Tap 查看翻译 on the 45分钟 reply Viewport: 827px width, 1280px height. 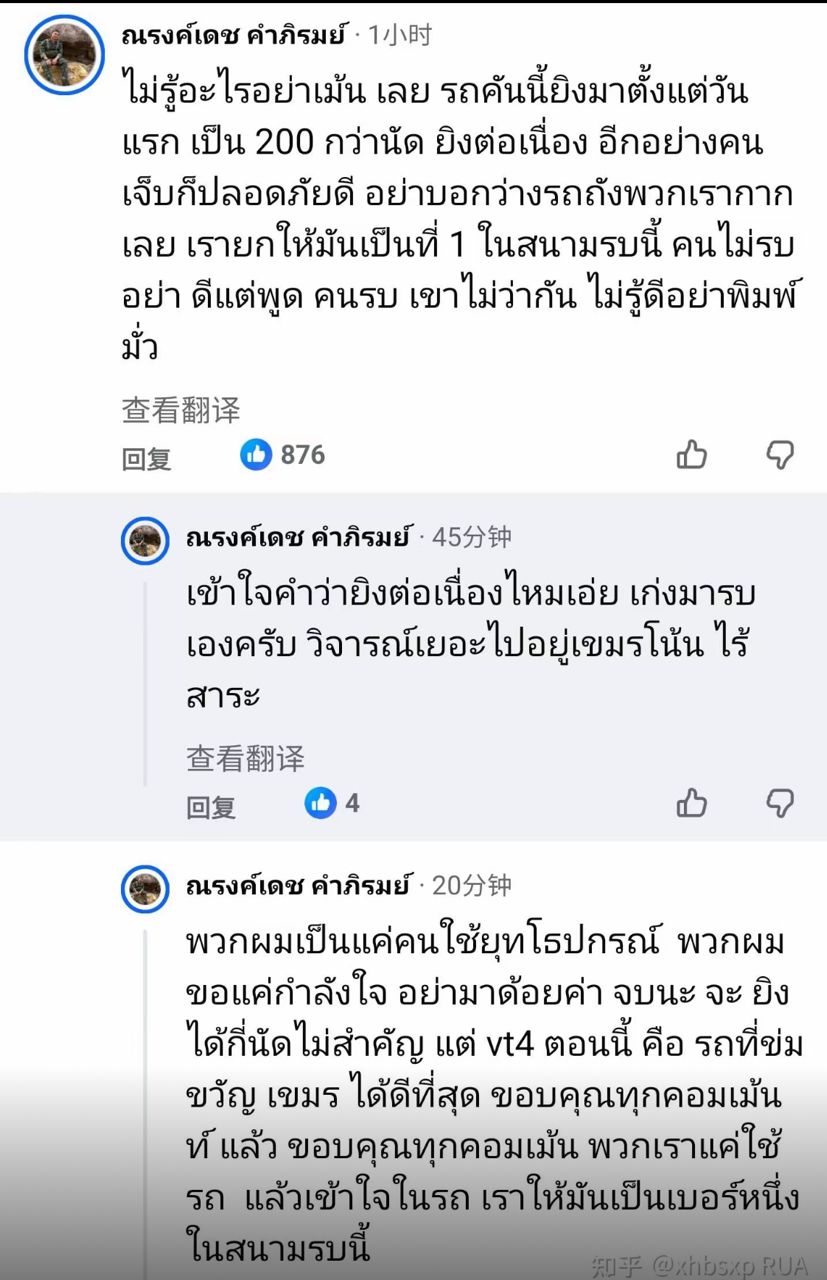[x=245, y=758]
